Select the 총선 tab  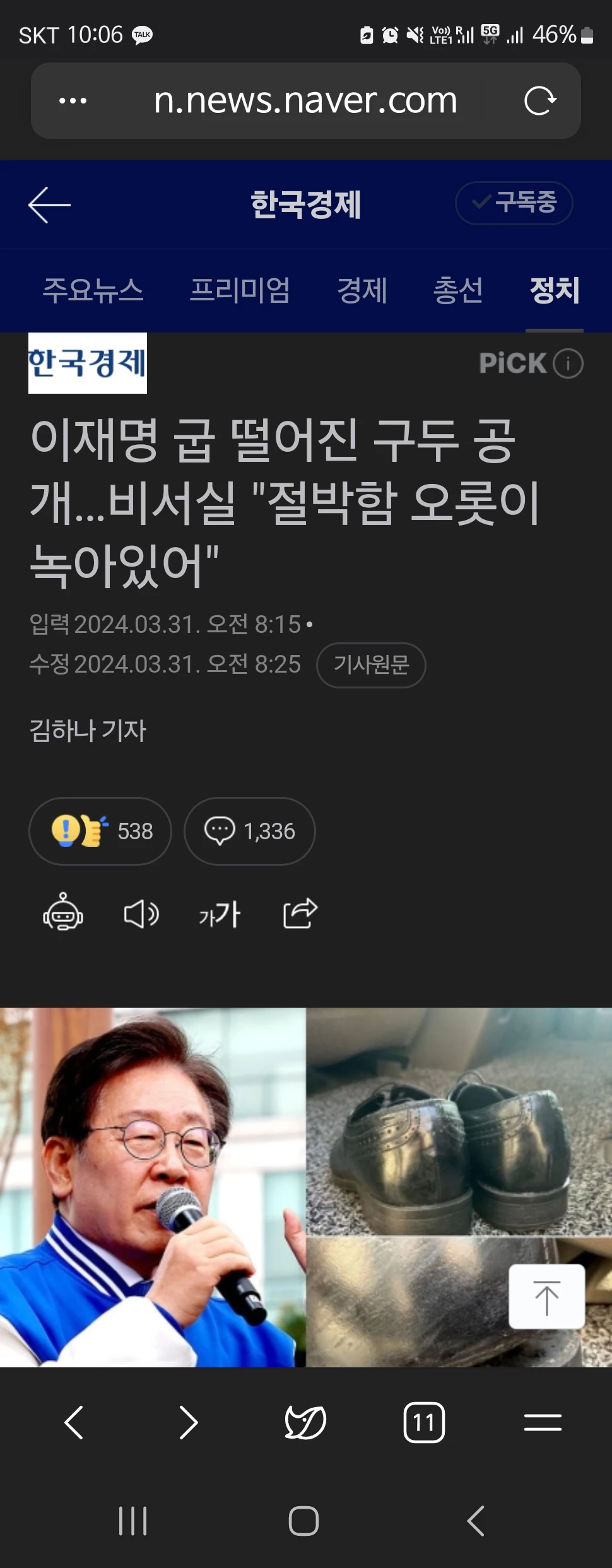coord(458,290)
